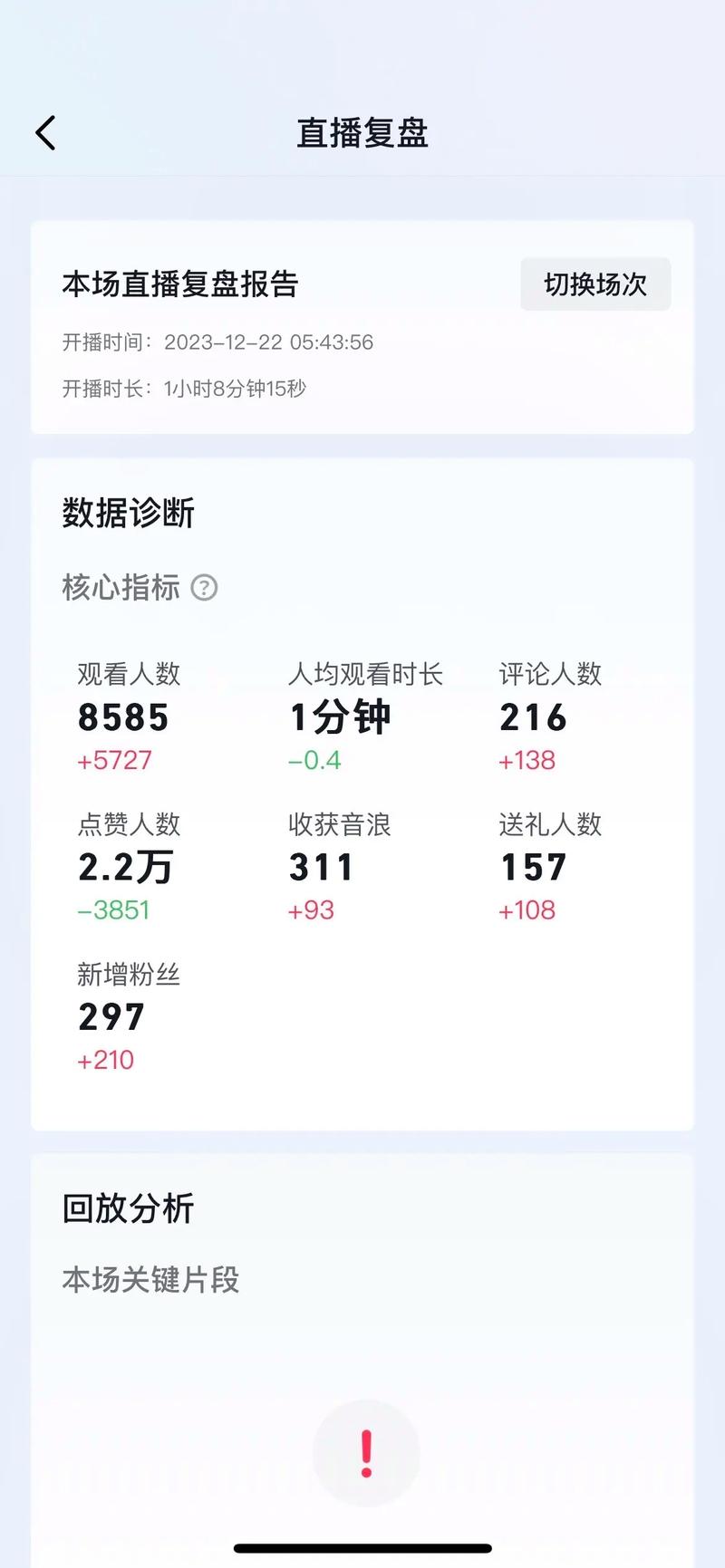The image size is (725, 1568).
Task: Open the 本场关键片段 segment list
Action: point(149,1280)
